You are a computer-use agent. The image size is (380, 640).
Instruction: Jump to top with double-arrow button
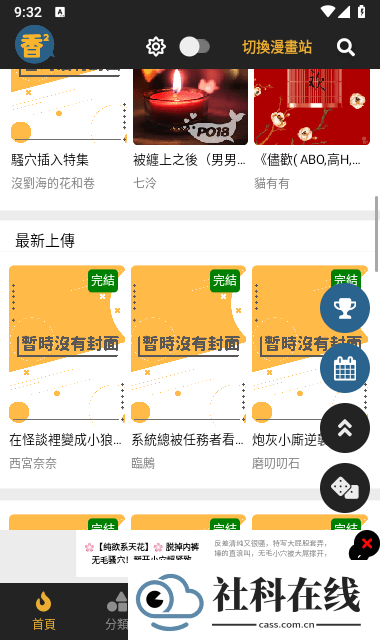pyautogui.click(x=345, y=428)
